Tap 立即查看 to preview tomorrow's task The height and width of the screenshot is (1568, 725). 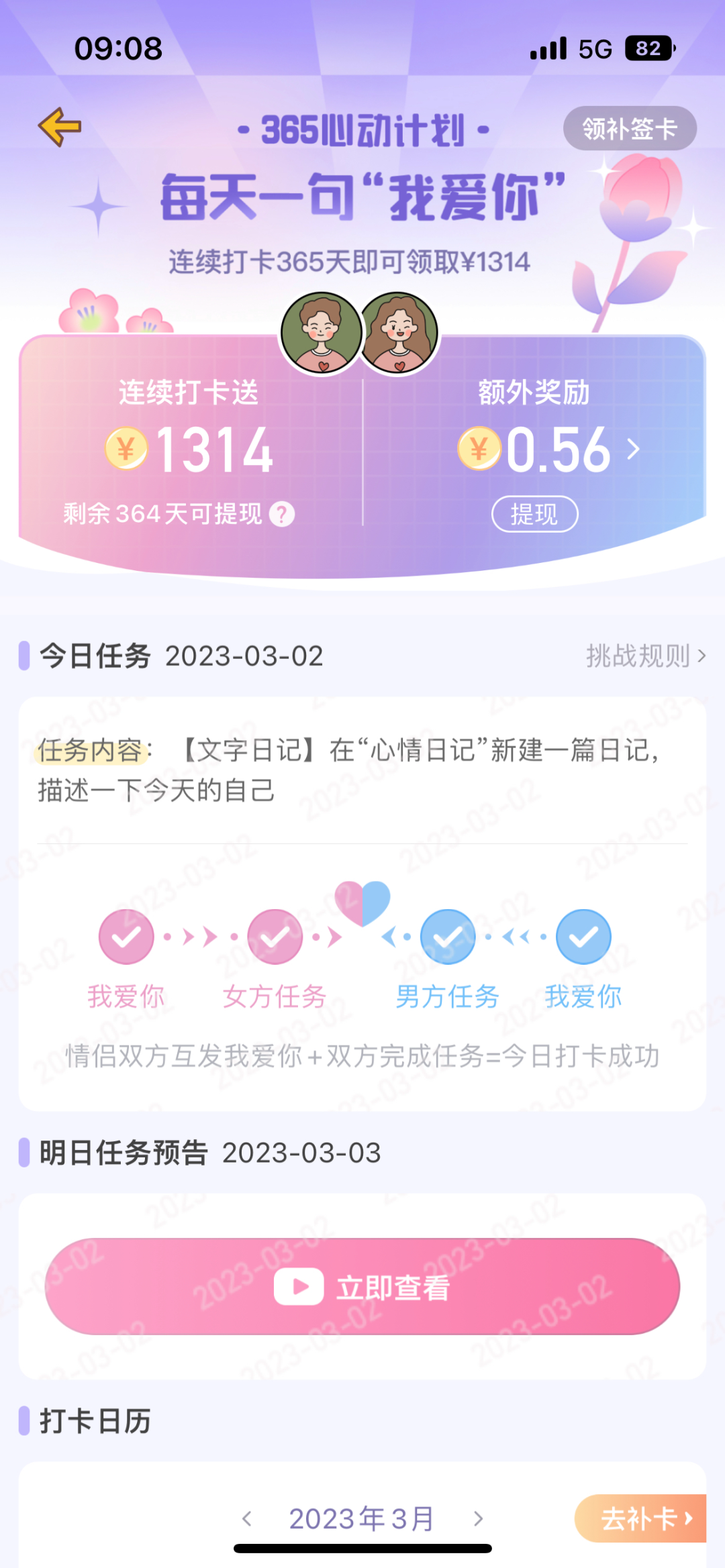point(362,1287)
